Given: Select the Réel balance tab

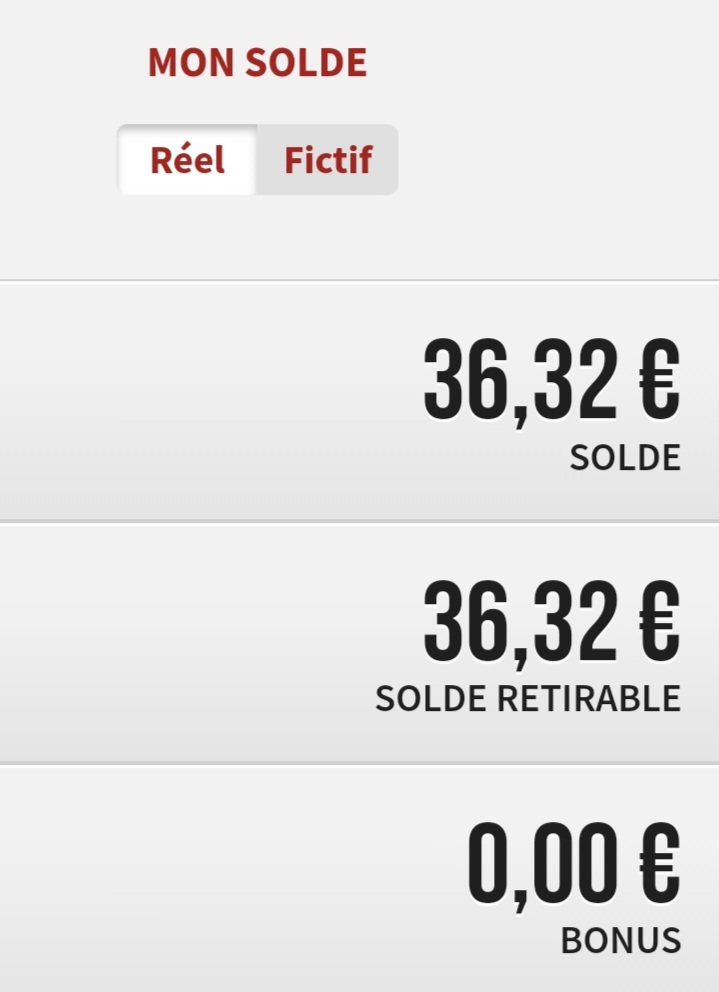Looking at the screenshot, I should pos(187,160).
